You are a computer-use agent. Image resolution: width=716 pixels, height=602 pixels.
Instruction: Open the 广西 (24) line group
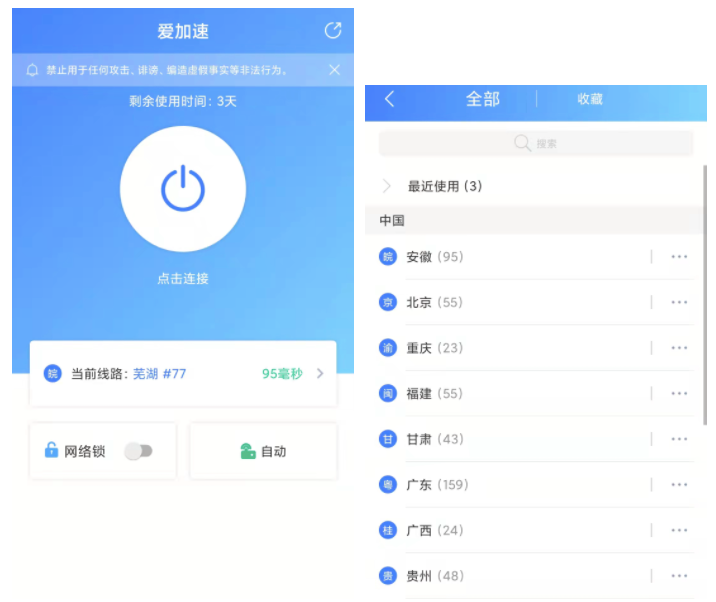(434, 530)
